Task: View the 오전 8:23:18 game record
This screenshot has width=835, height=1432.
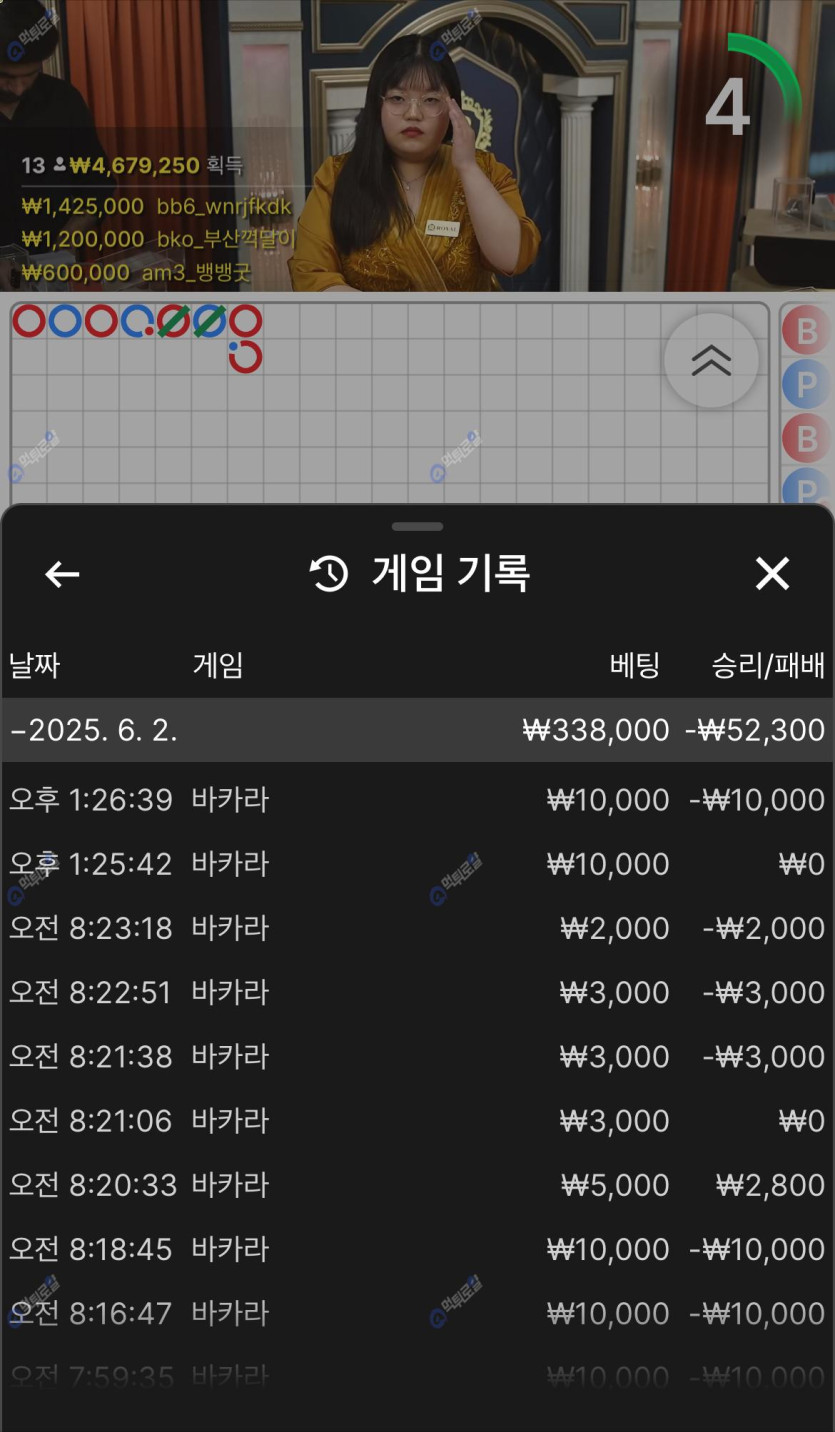Action: coord(417,928)
